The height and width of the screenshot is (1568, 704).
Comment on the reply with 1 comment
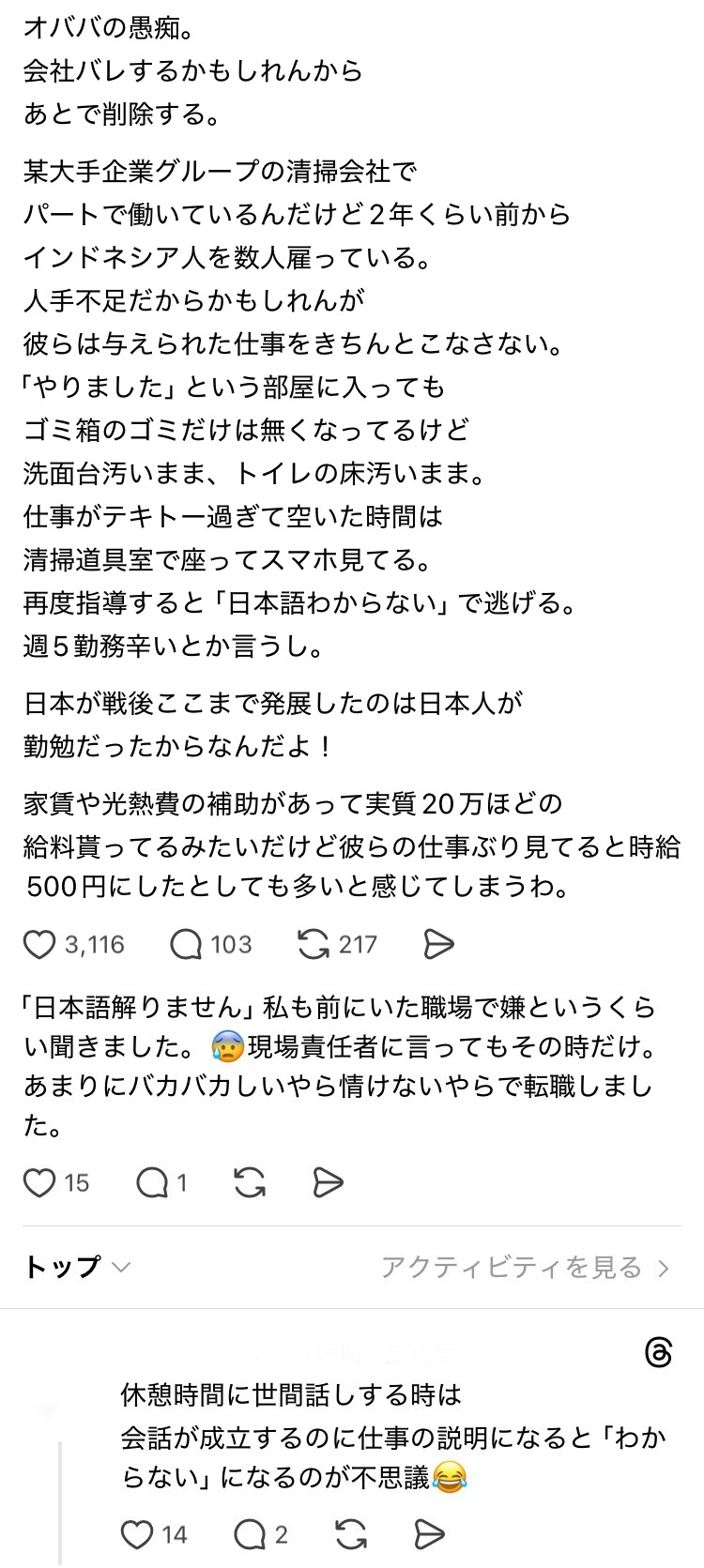click(x=151, y=1183)
